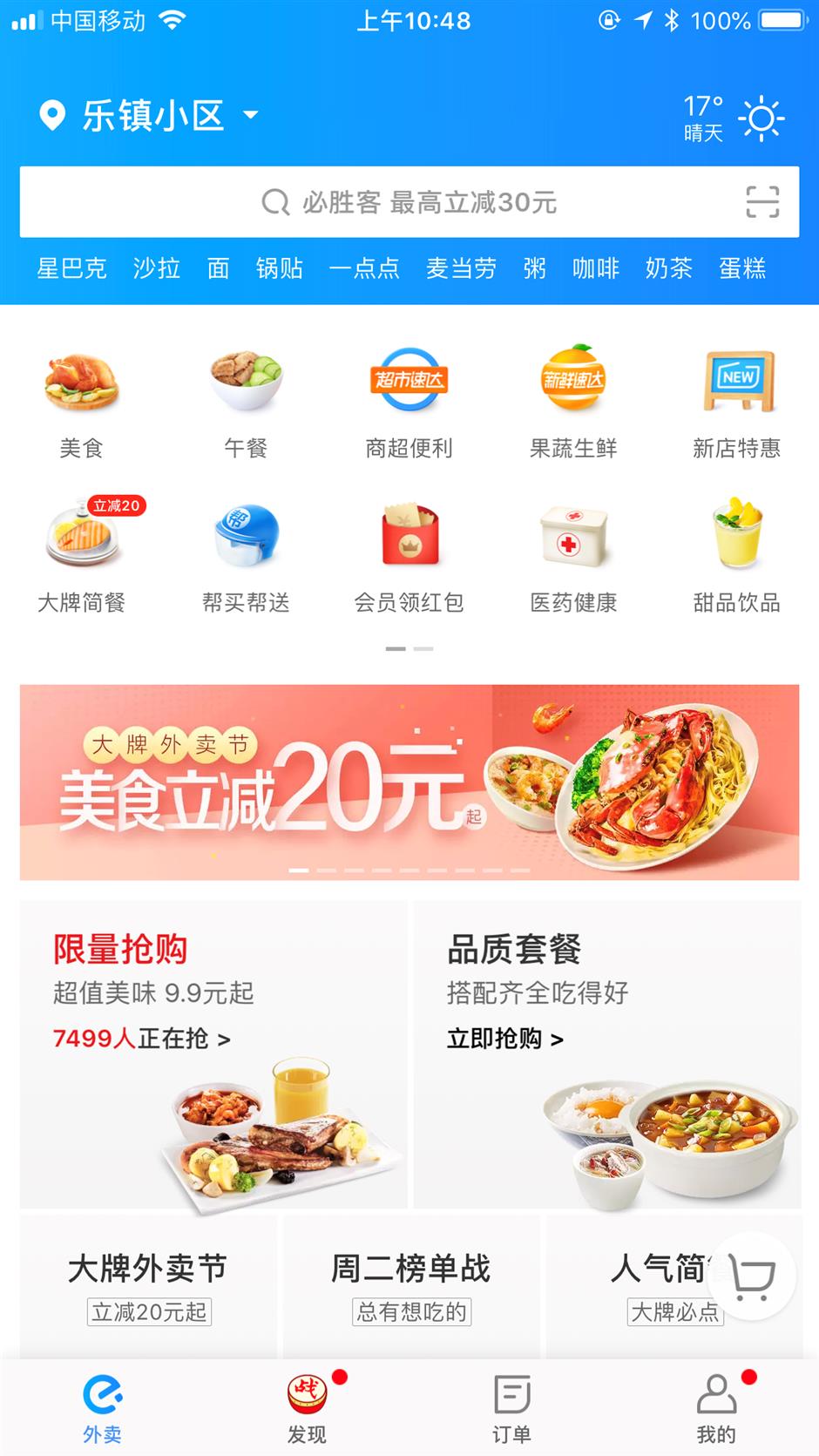Switch to the 我的 tab
The height and width of the screenshot is (1456, 819).
click(x=716, y=1407)
